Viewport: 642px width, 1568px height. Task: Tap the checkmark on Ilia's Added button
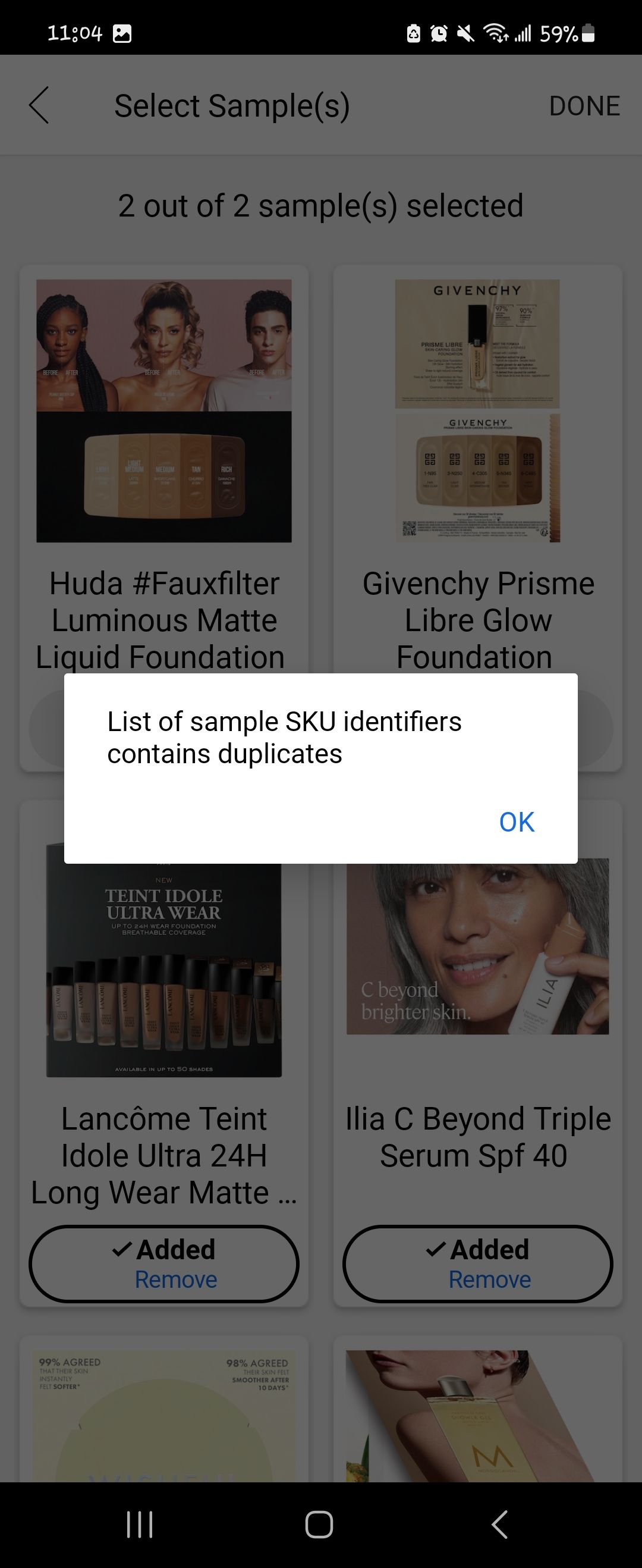[435, 1249]
